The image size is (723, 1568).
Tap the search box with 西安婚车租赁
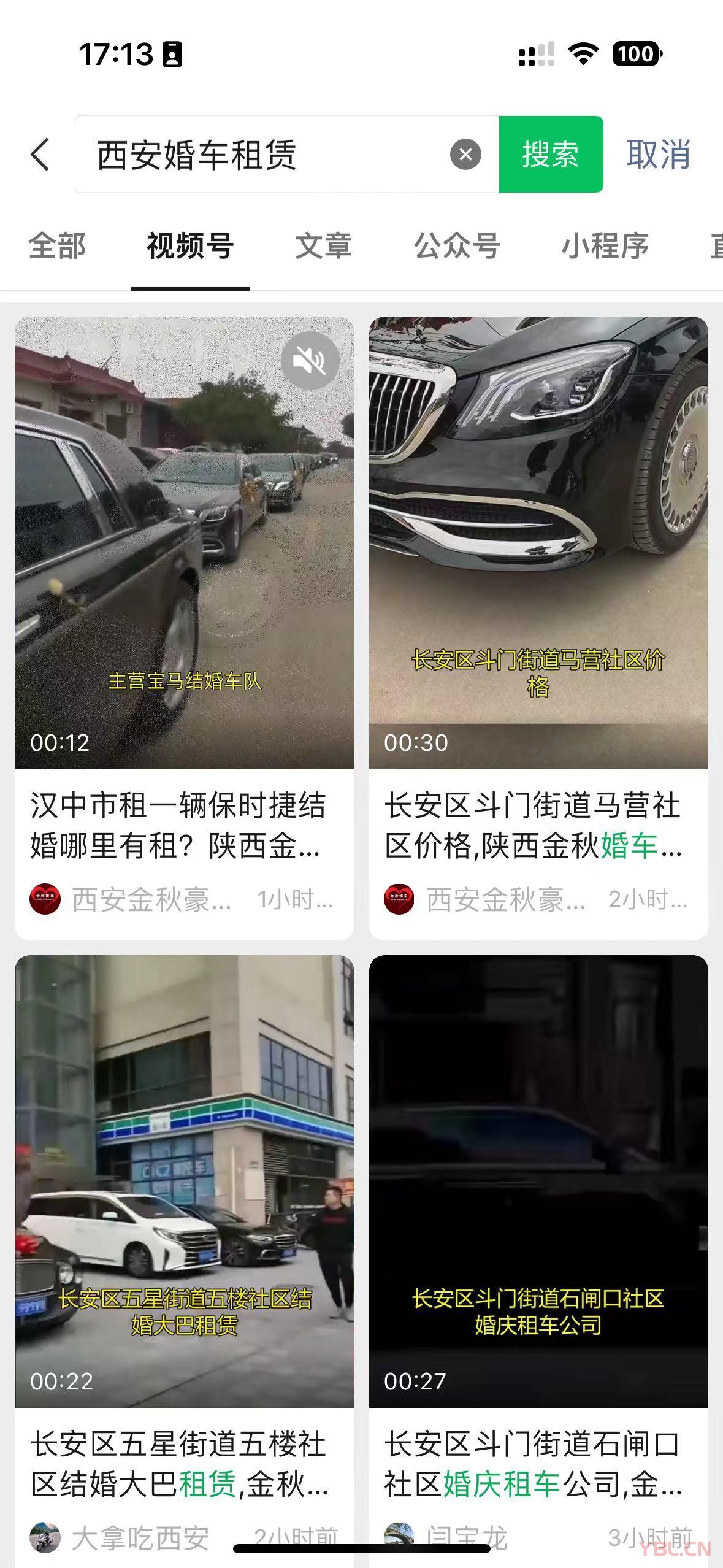point(264,155)
